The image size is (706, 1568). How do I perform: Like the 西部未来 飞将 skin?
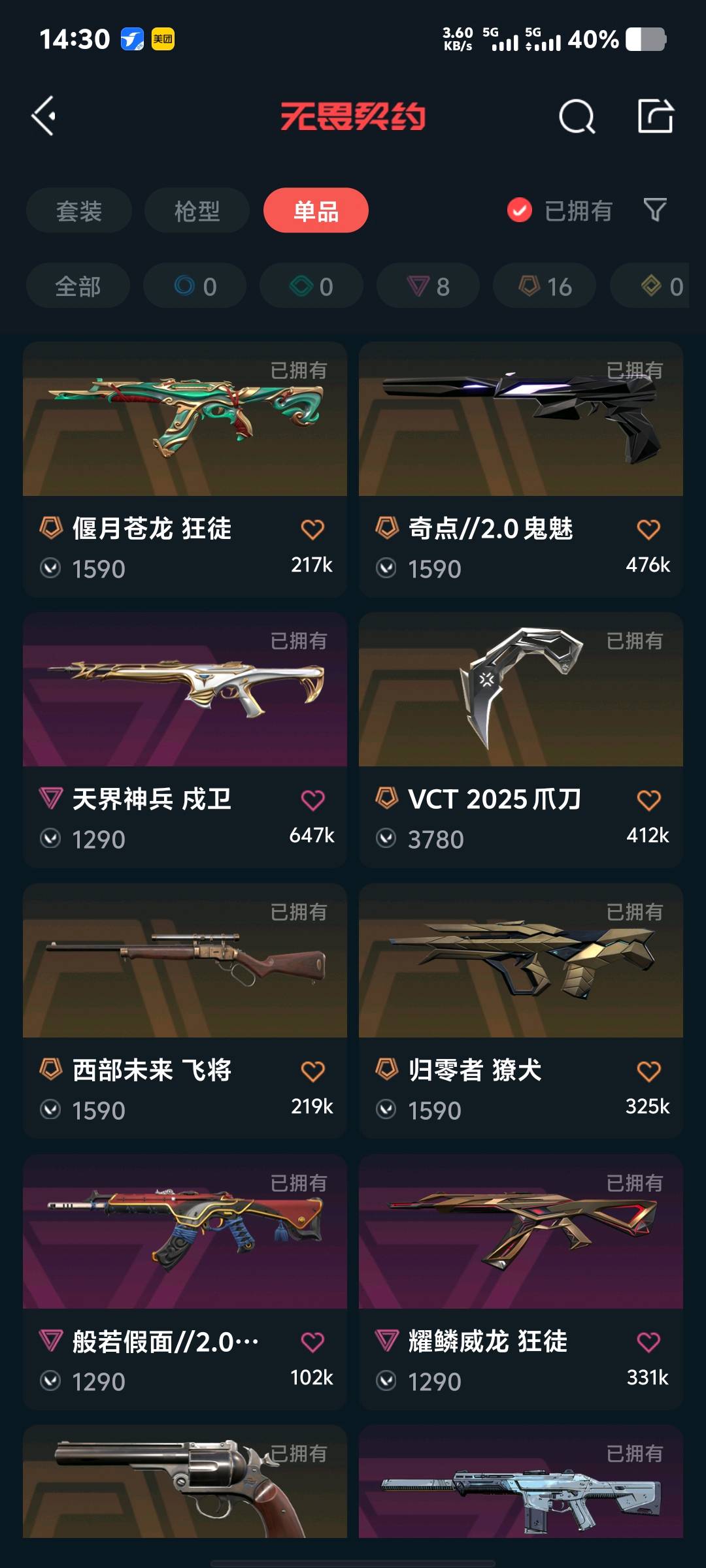[312, 1071]
